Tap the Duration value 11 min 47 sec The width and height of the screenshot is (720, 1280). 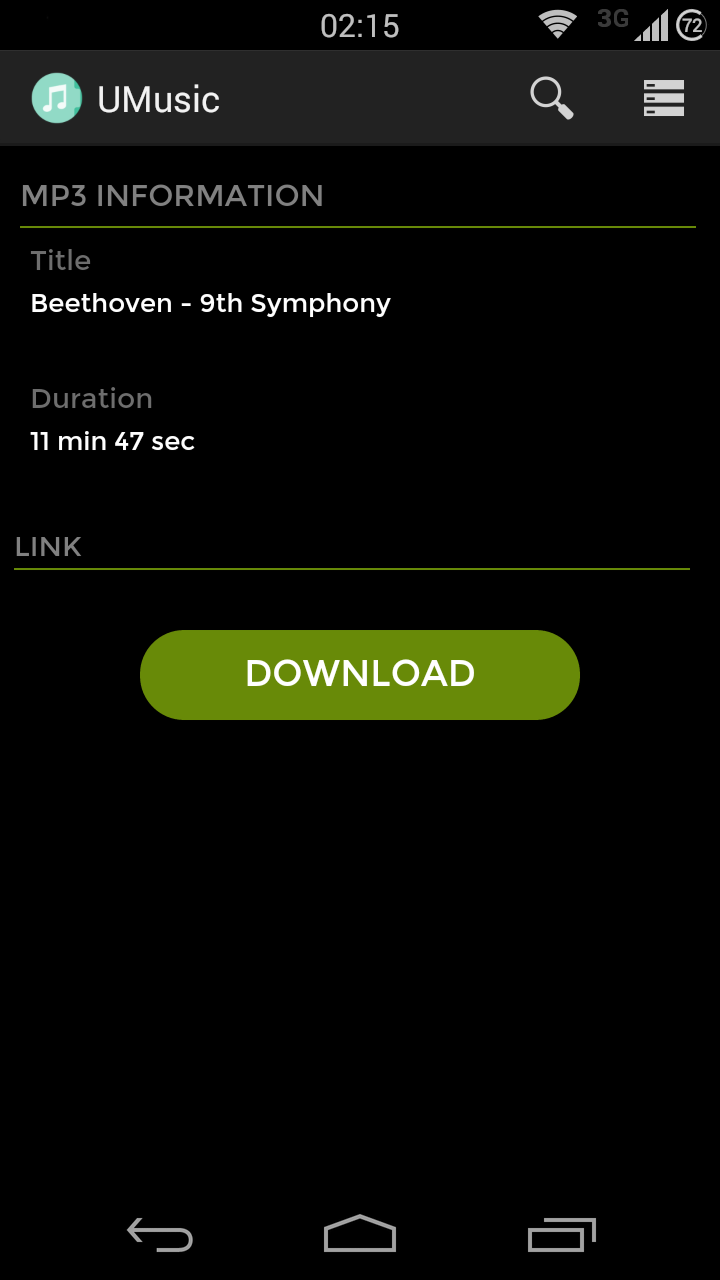tap(112, 440)
